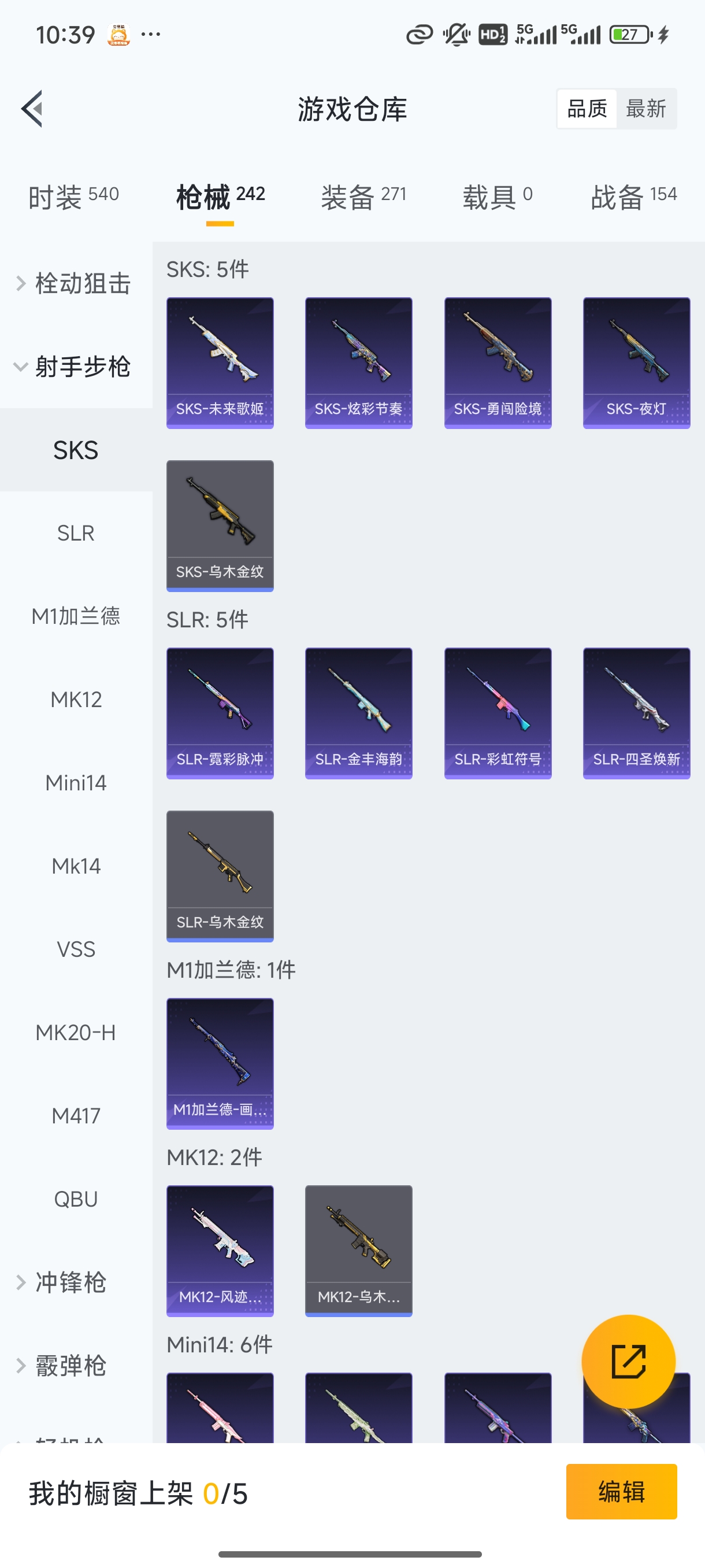Expand the 栓动狙击 category
Image resolution: width=705 pixels, height=1568 pixels.
pyautogui.click(x=74, y=284)
